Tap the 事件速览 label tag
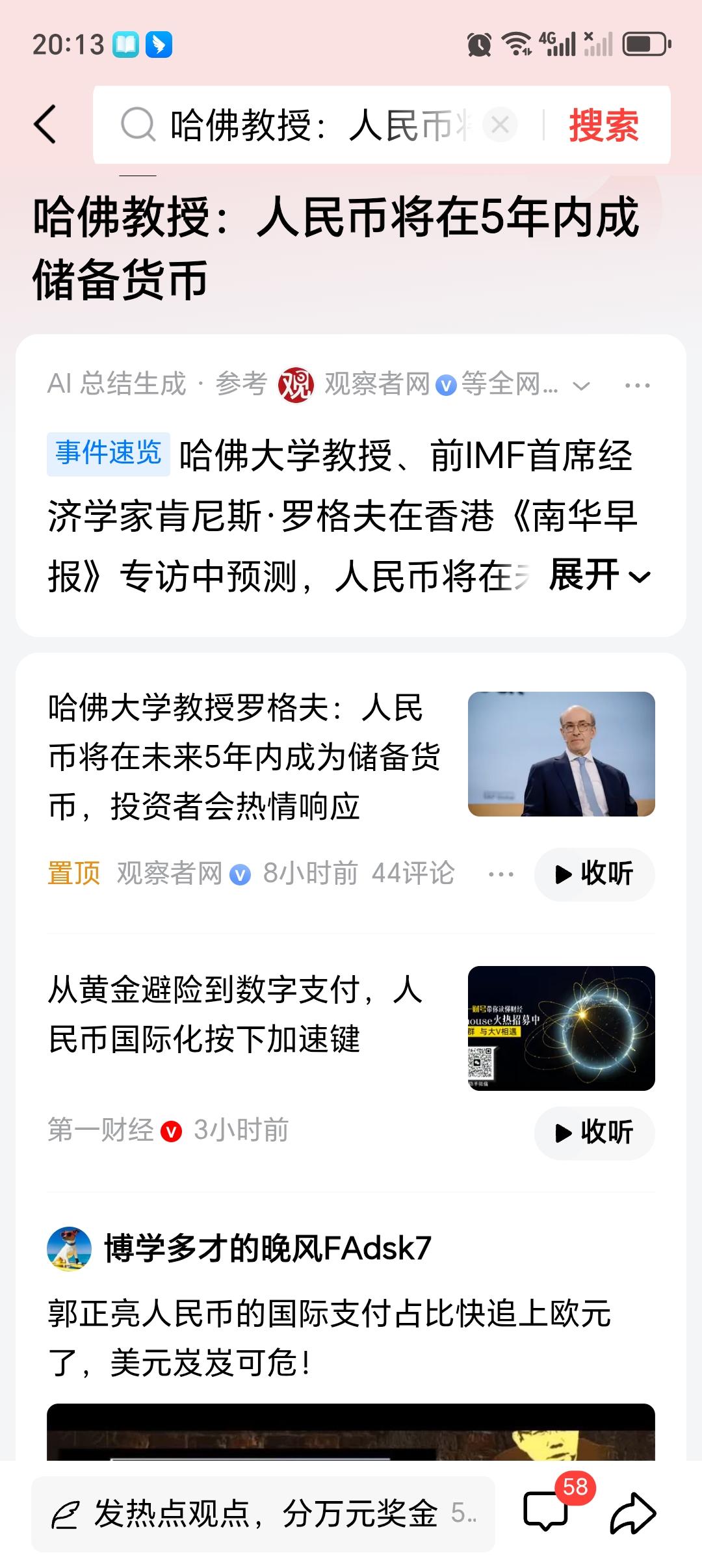This screenshot has width=702, height=1568. point(108,454)
